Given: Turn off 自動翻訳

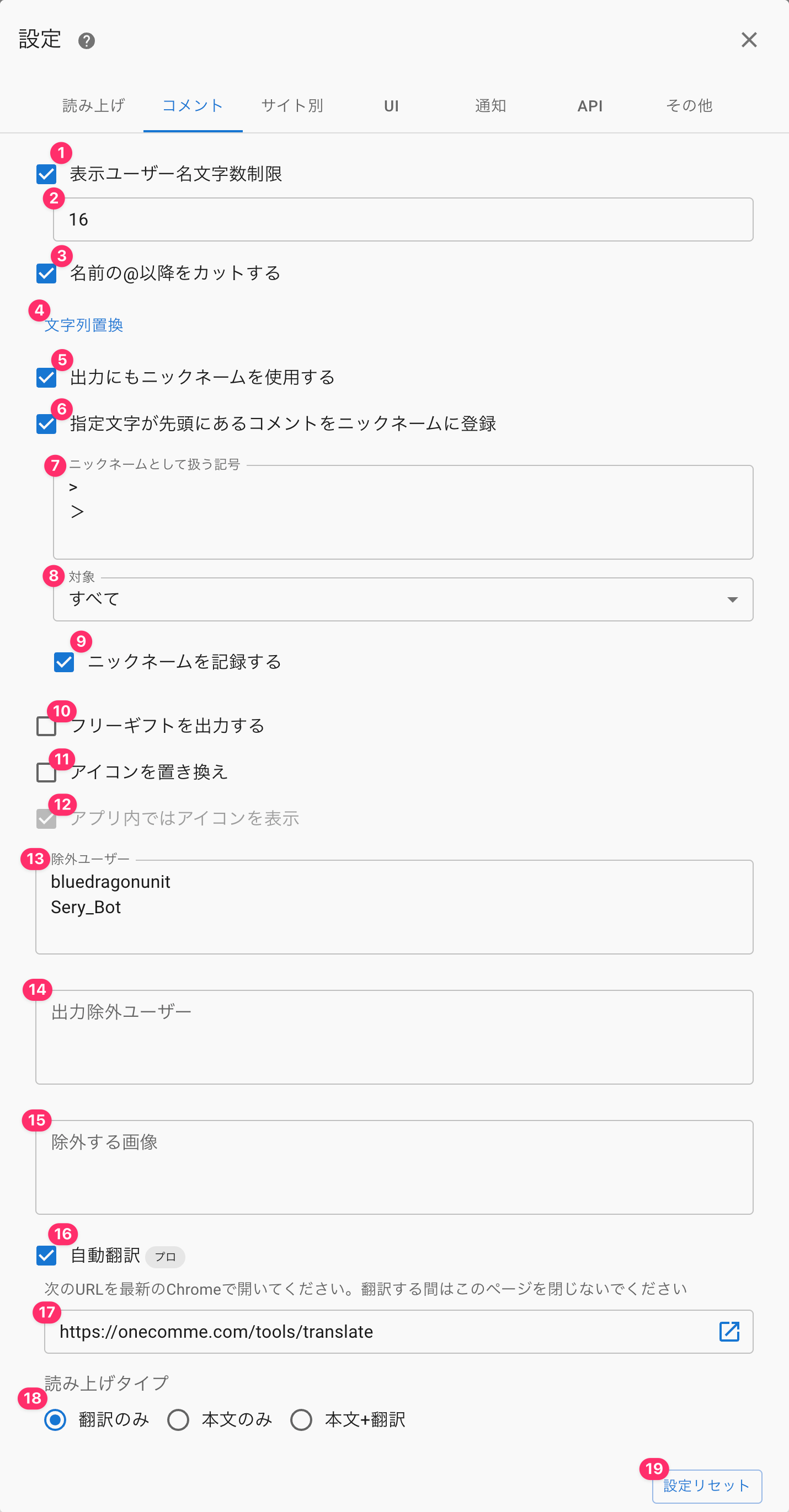Looking at the screenshot, I should [46, 1256].
